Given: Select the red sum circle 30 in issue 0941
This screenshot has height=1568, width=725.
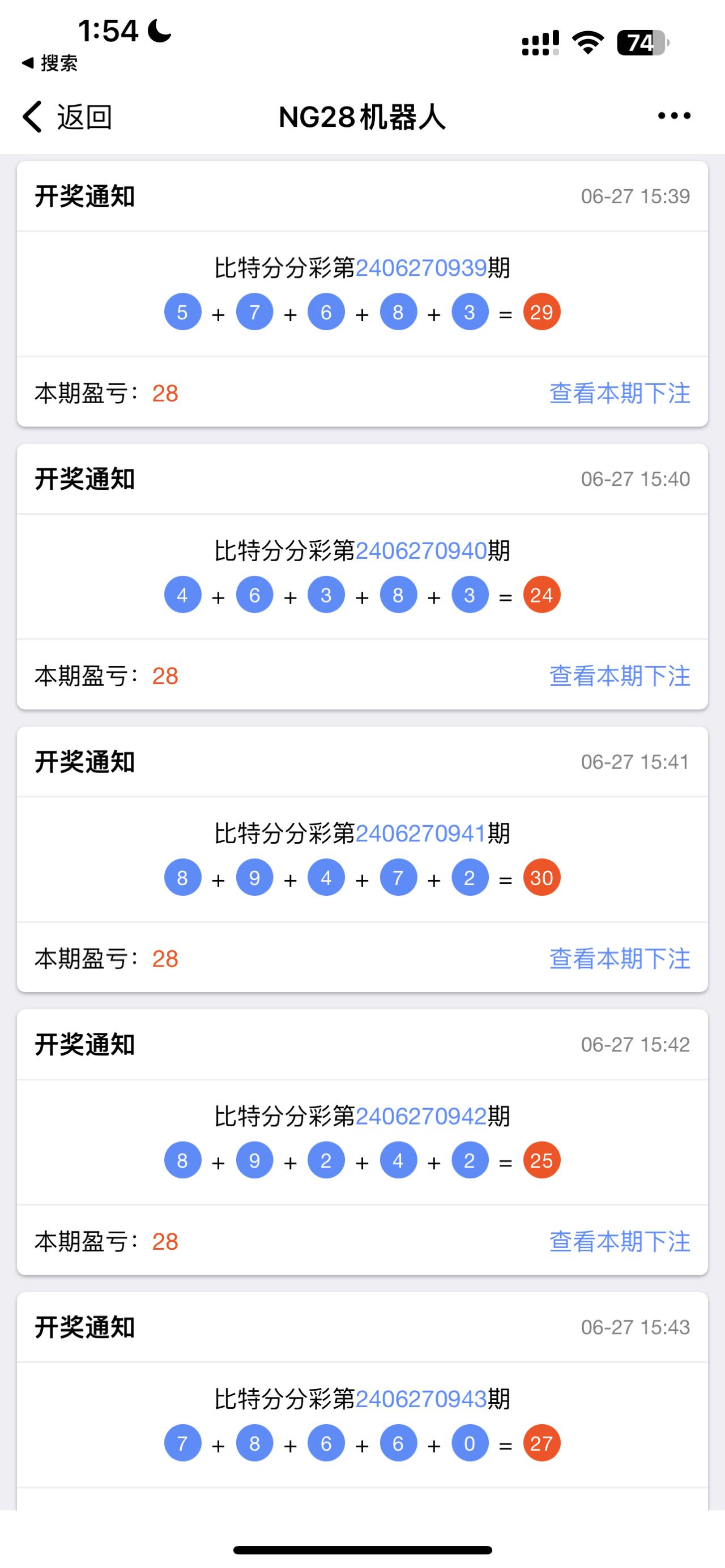Looking at the screenshot, I should (x=540, y=877).
